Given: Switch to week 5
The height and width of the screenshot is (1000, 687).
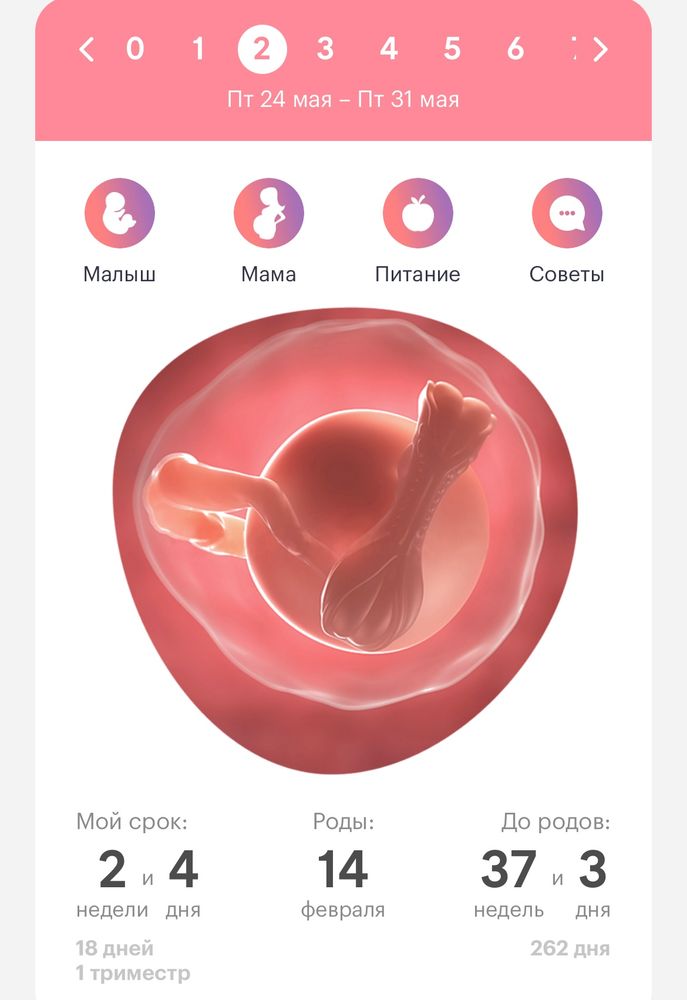Looking at the screenshot, I should 452,49.
